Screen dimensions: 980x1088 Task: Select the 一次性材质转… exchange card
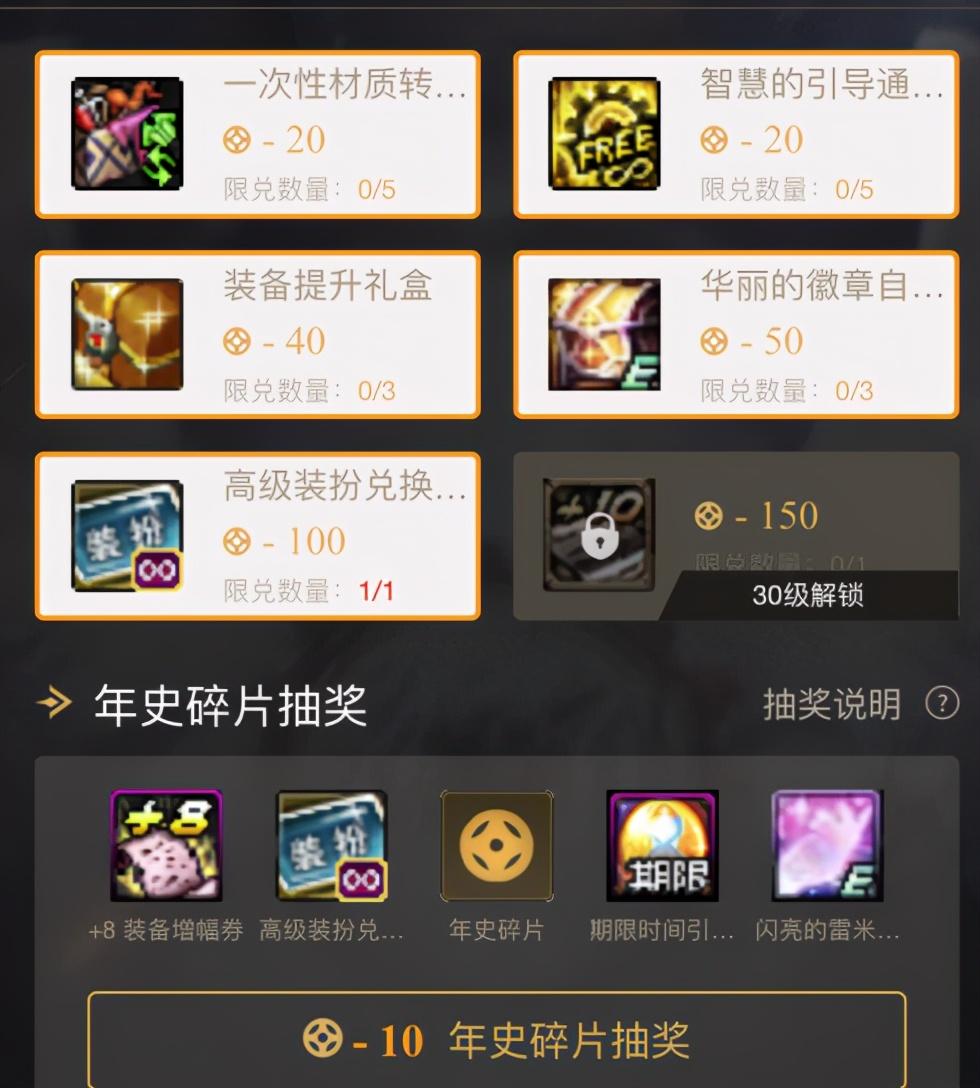[258, 134]
